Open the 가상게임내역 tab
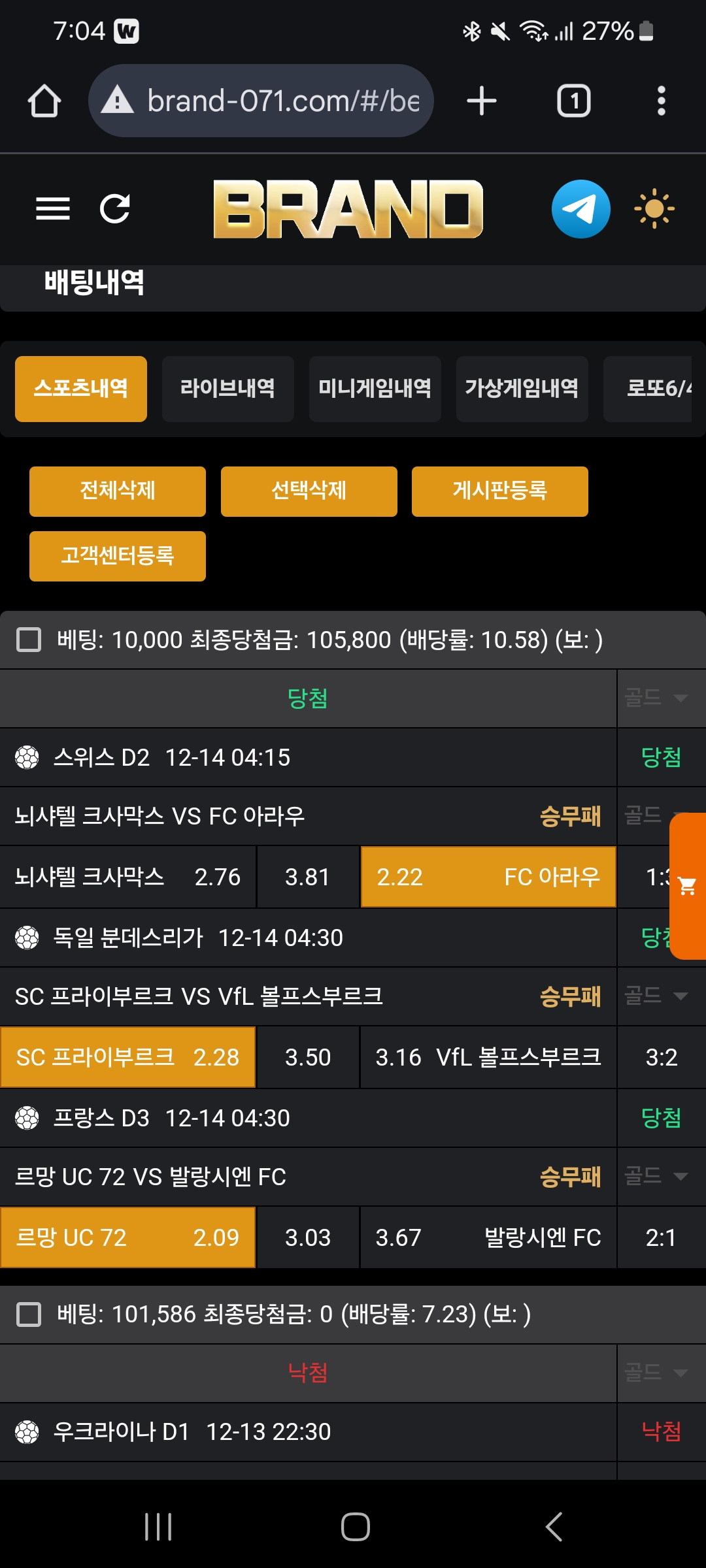Screen dimensions: 706x1568 (x=522, y=389)
